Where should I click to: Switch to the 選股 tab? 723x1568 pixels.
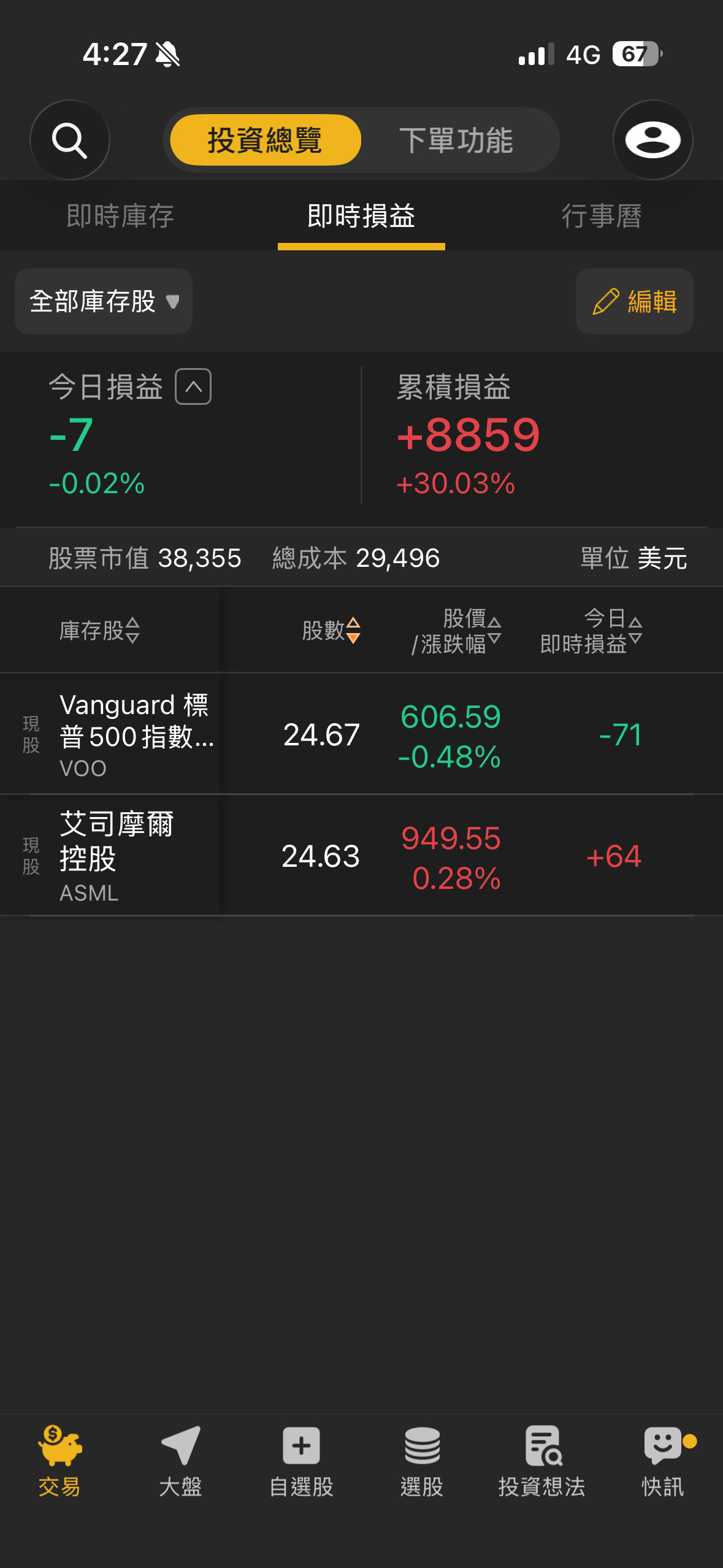(x=422, y=1461)
